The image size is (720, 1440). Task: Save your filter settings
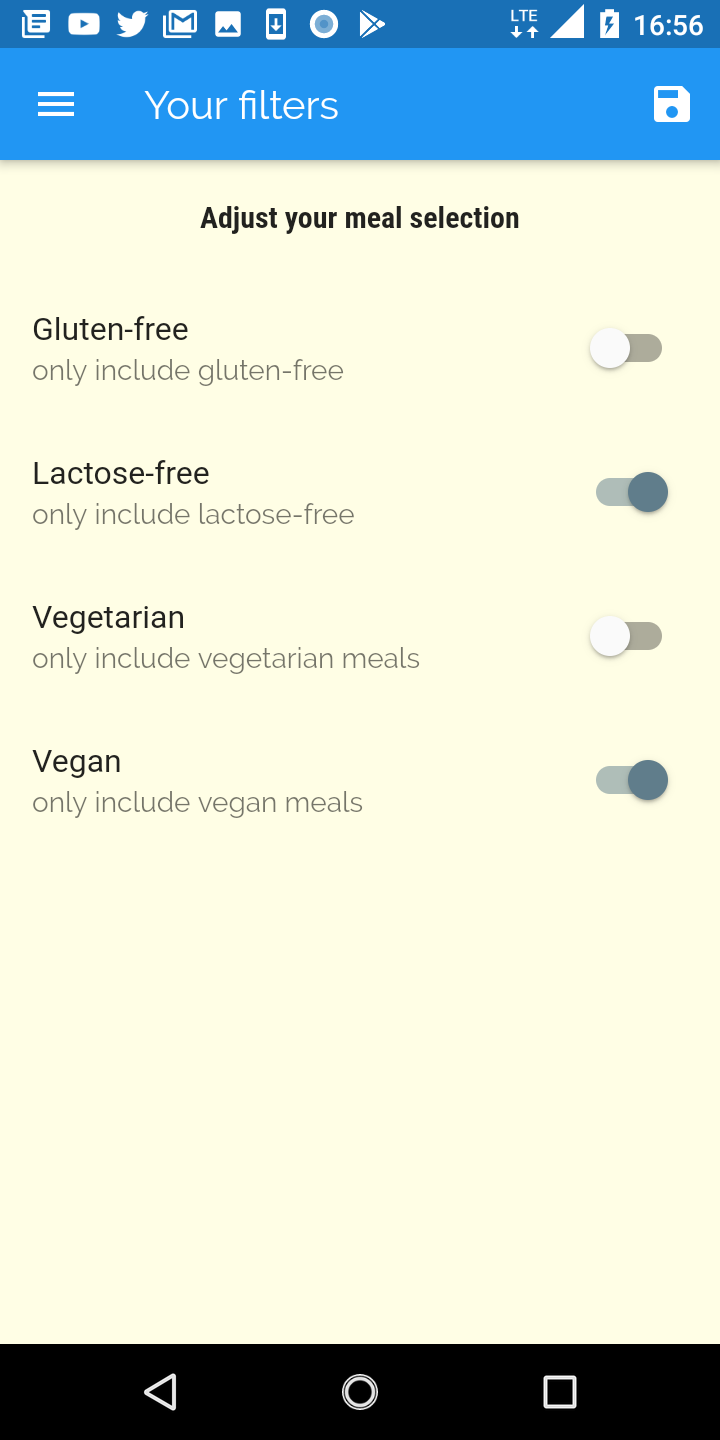[x=672, y=103]
